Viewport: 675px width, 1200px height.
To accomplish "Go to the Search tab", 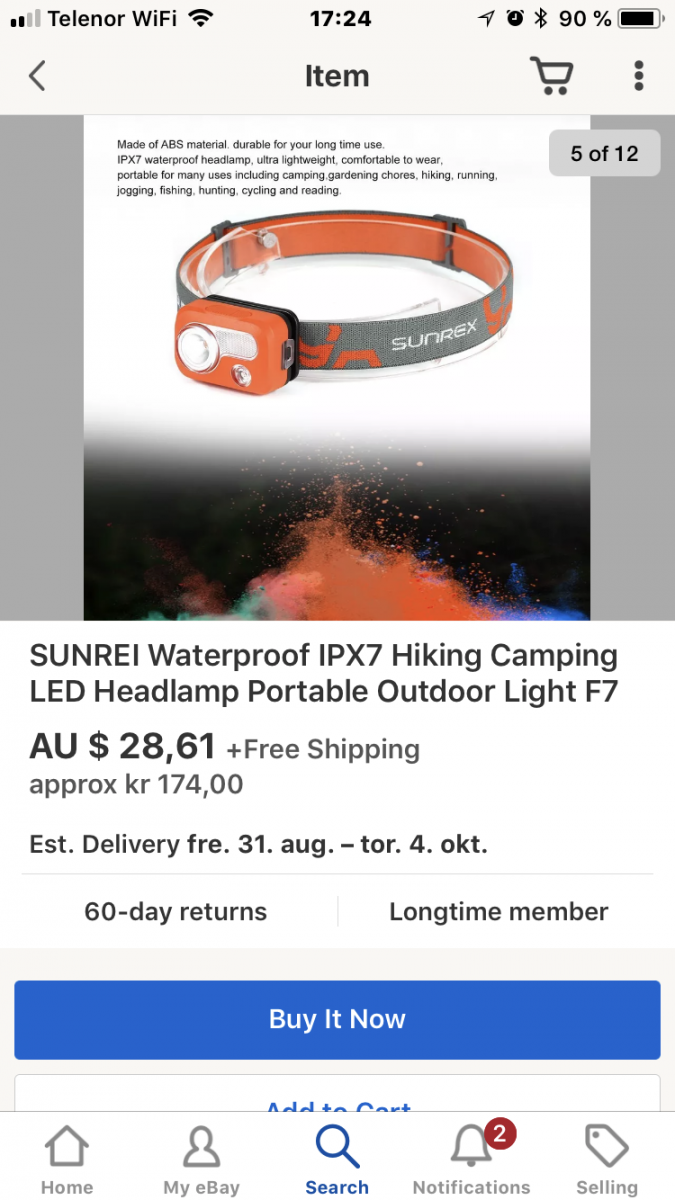I will (337, 1160).
